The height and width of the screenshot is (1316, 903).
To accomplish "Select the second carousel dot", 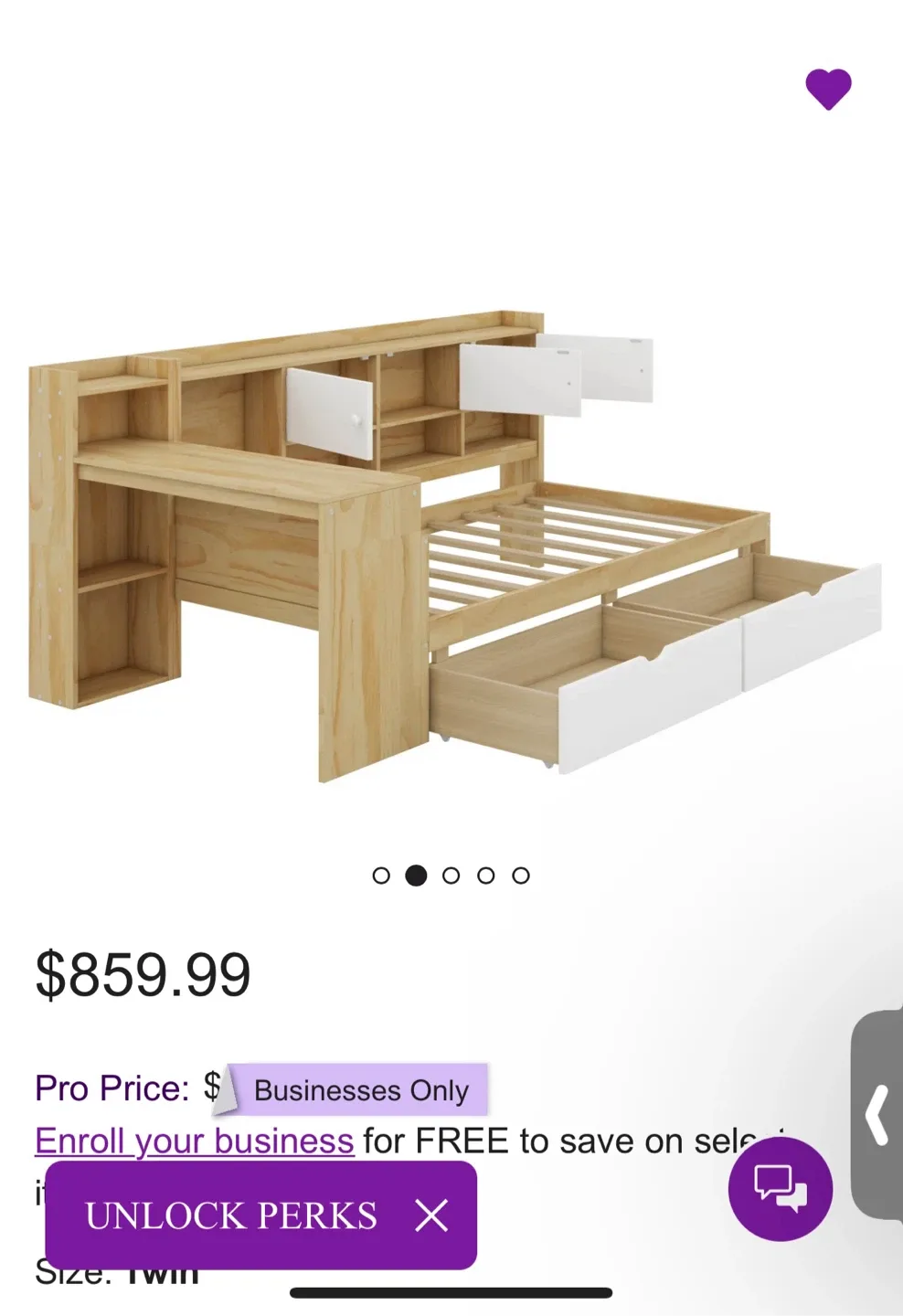I will click(417, 875).
